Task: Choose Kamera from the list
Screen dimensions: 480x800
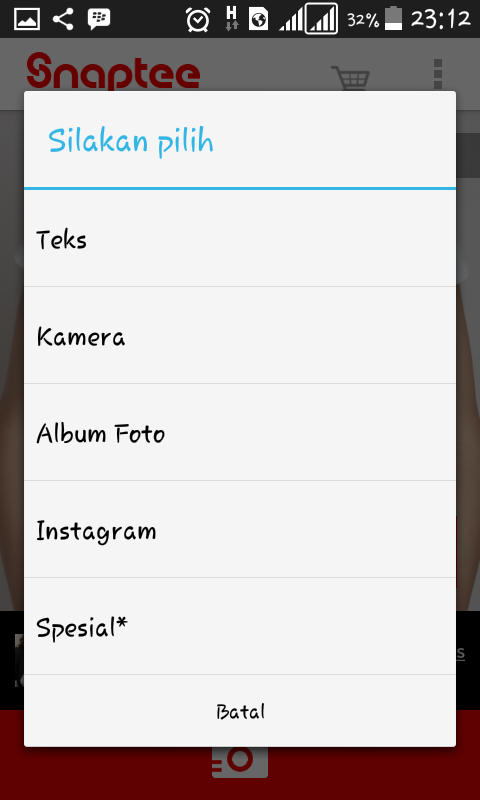Action: tap(240, 335)
